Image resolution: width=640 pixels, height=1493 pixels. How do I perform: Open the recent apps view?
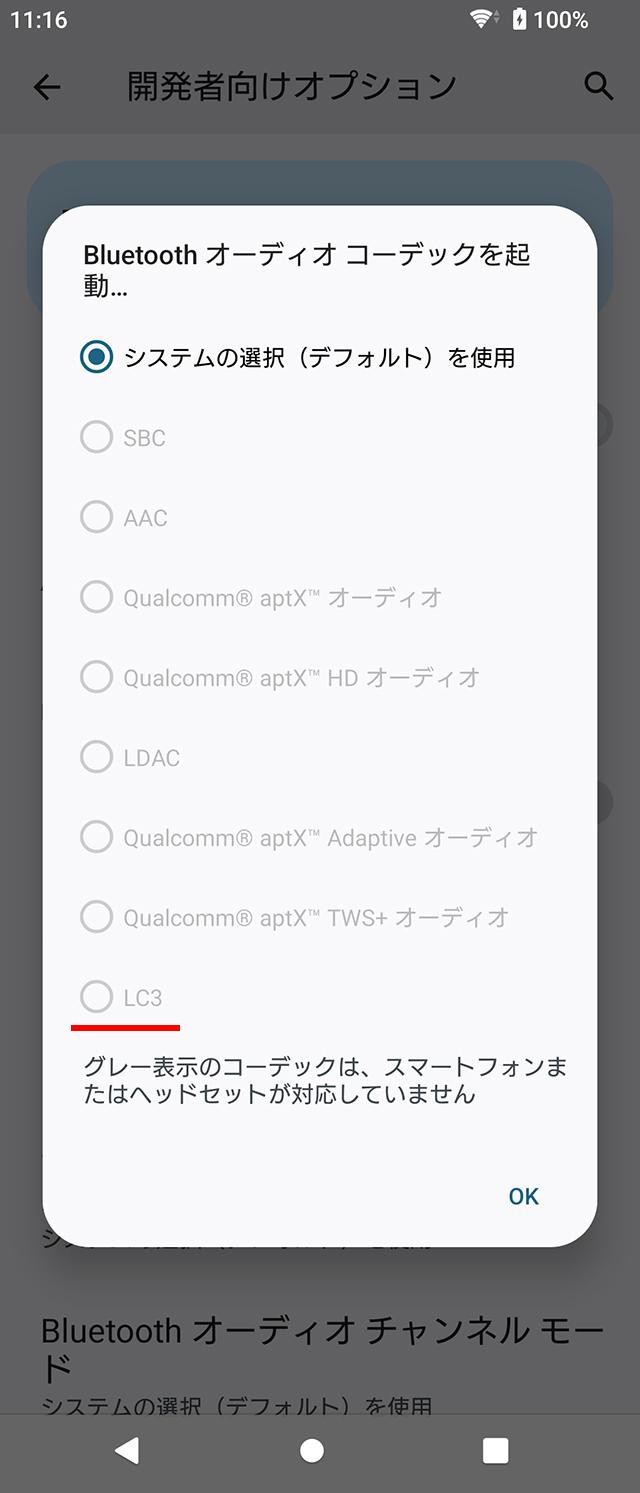495,1450
